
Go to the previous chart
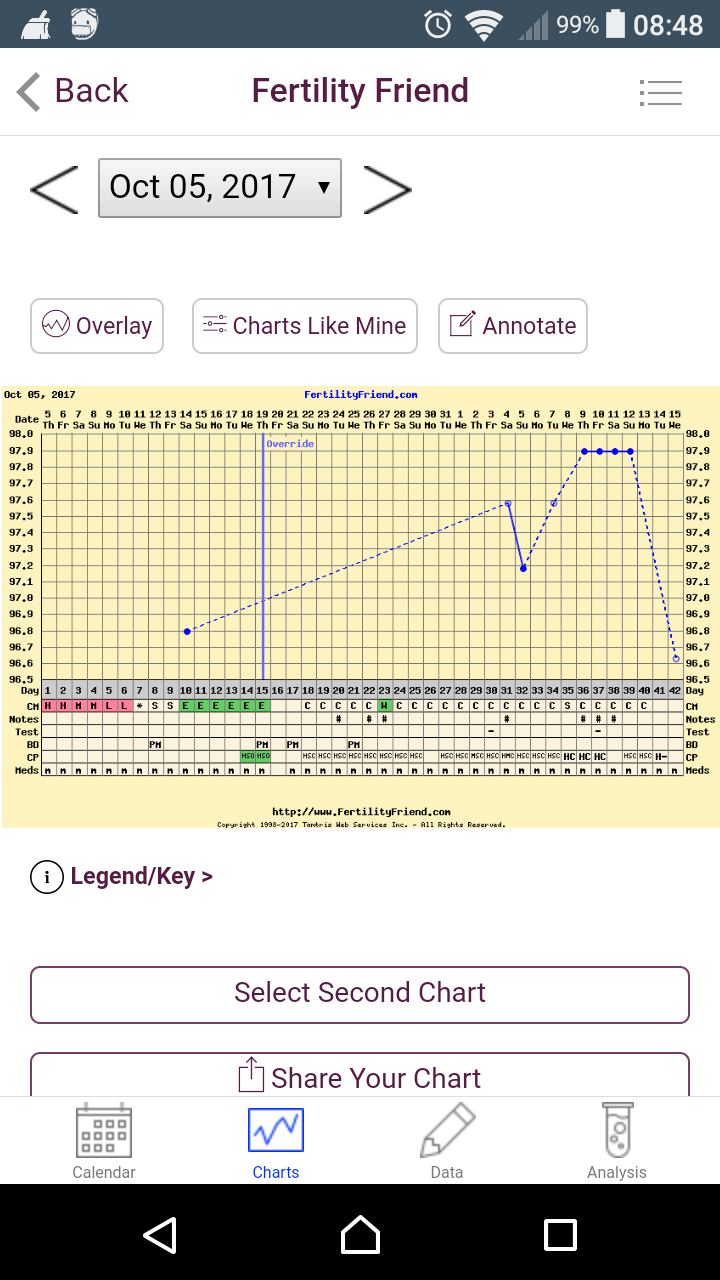click(x=54, y=188)
